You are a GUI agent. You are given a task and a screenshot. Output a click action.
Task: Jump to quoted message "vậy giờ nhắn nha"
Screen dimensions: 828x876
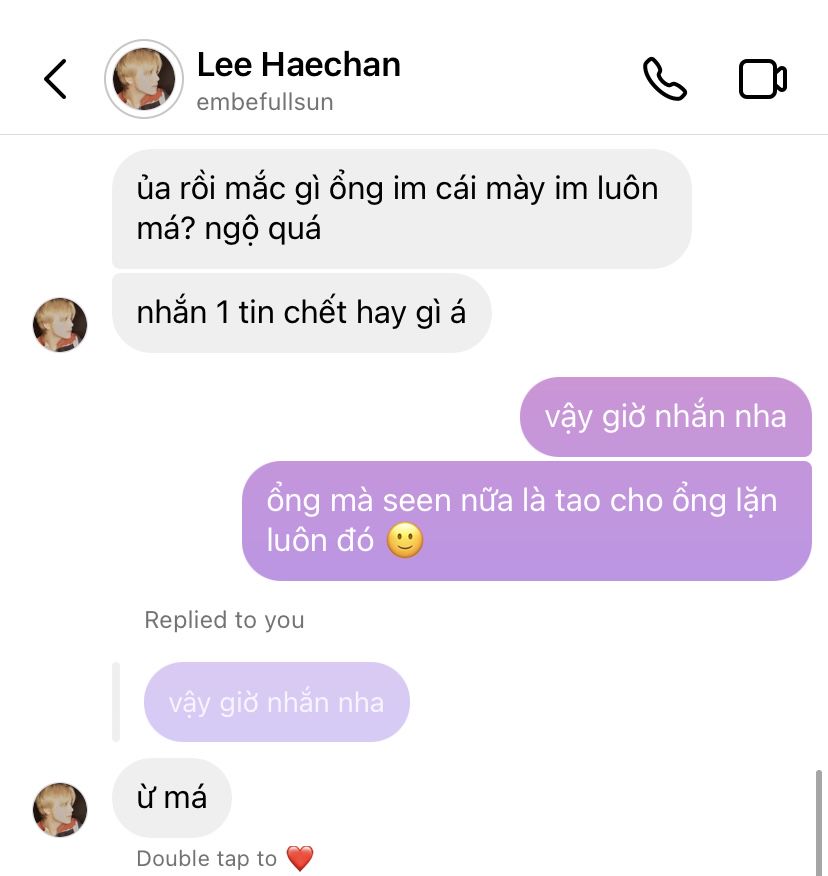point(276,702)
